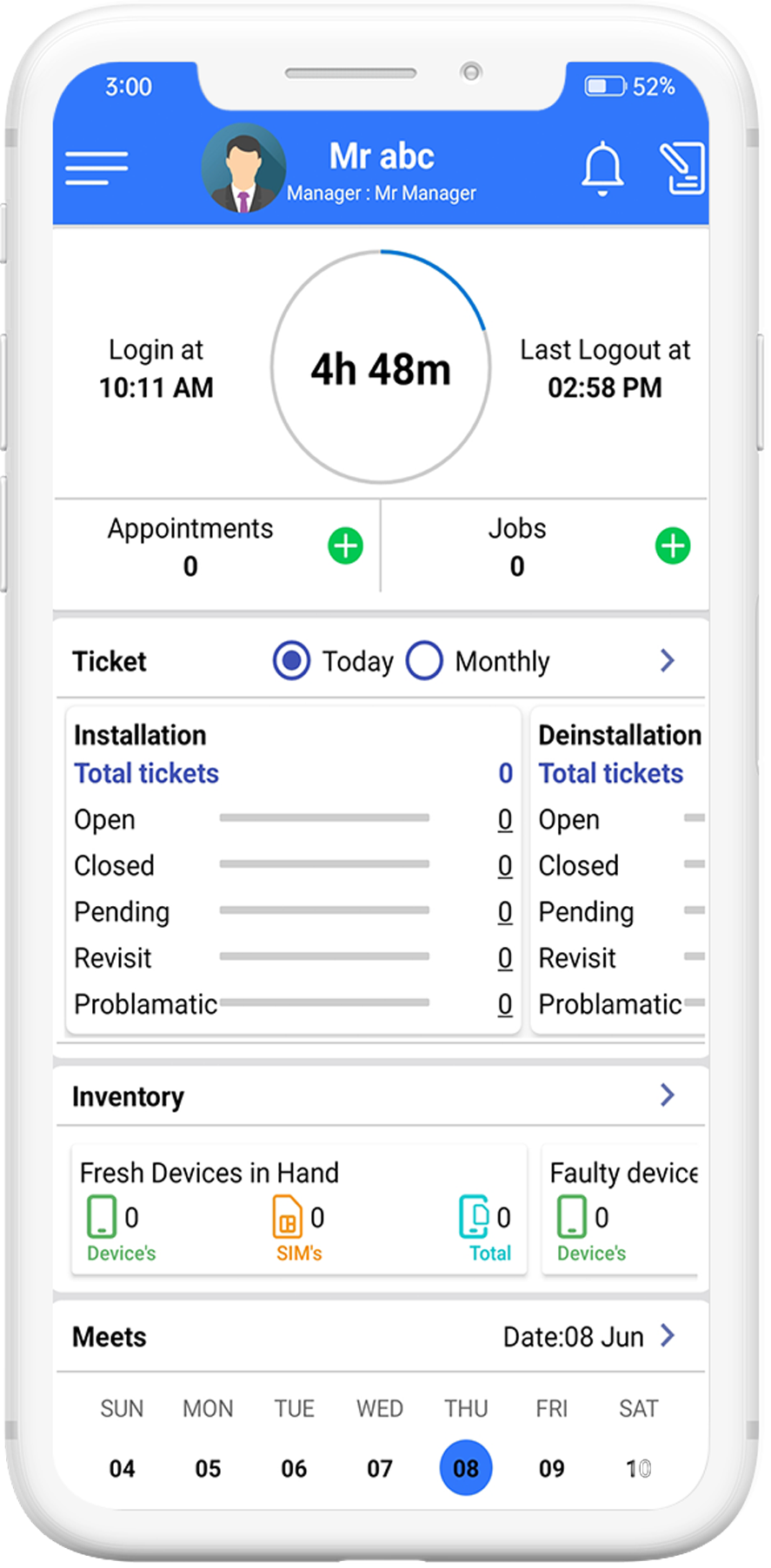
Task: Add a new appointment
Action: 345,546
